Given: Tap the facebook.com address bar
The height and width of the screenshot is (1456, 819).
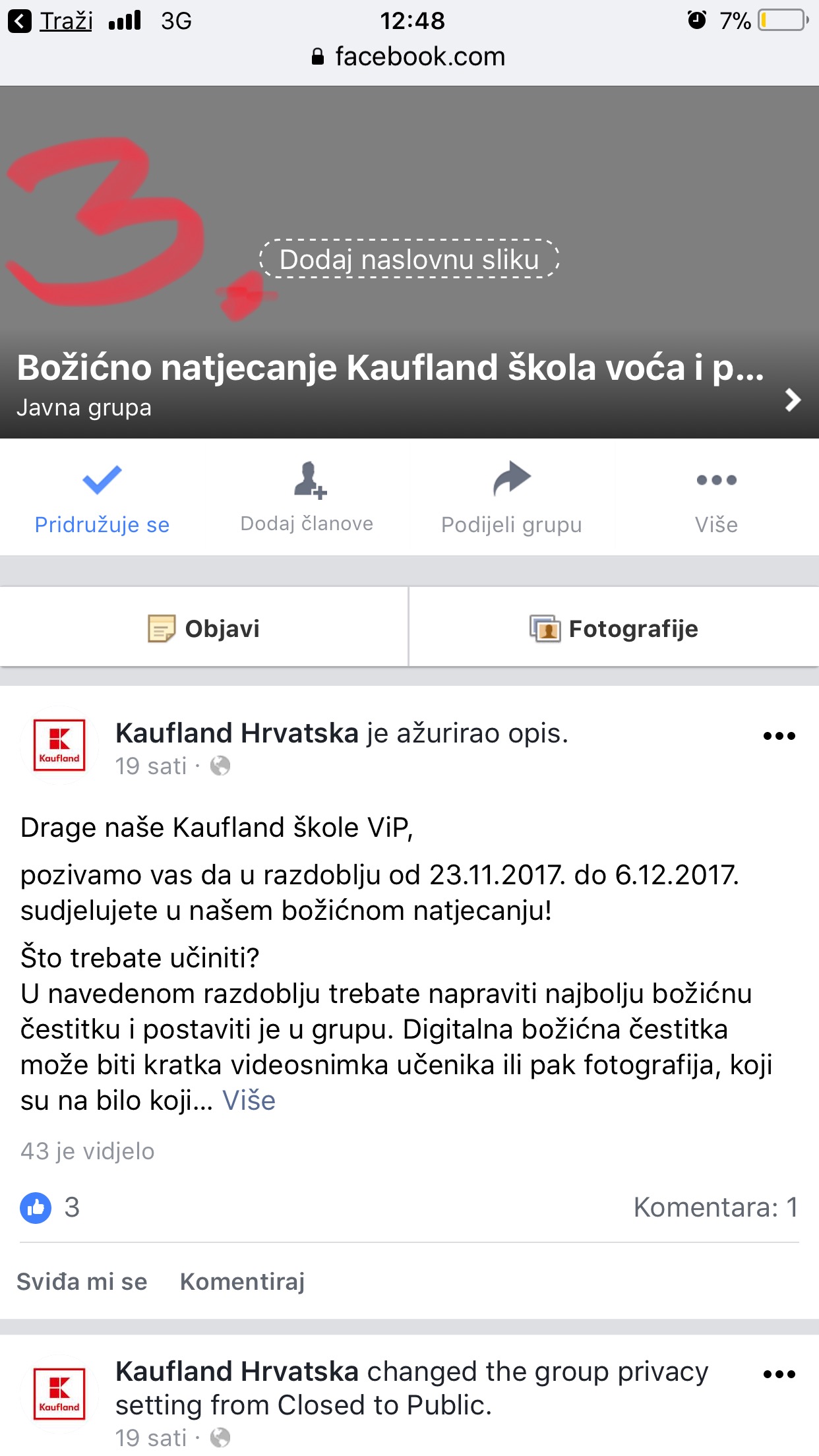Looking at the screenshot, I should 409,57.
